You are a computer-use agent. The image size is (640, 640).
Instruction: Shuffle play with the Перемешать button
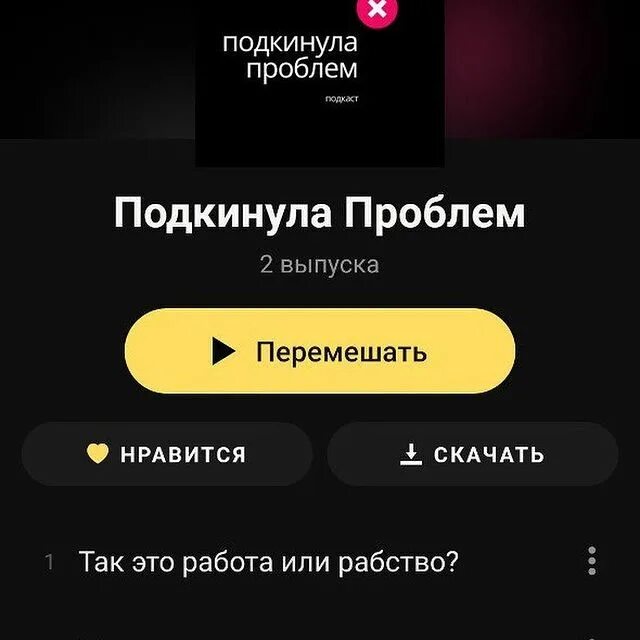pos(319,351)
